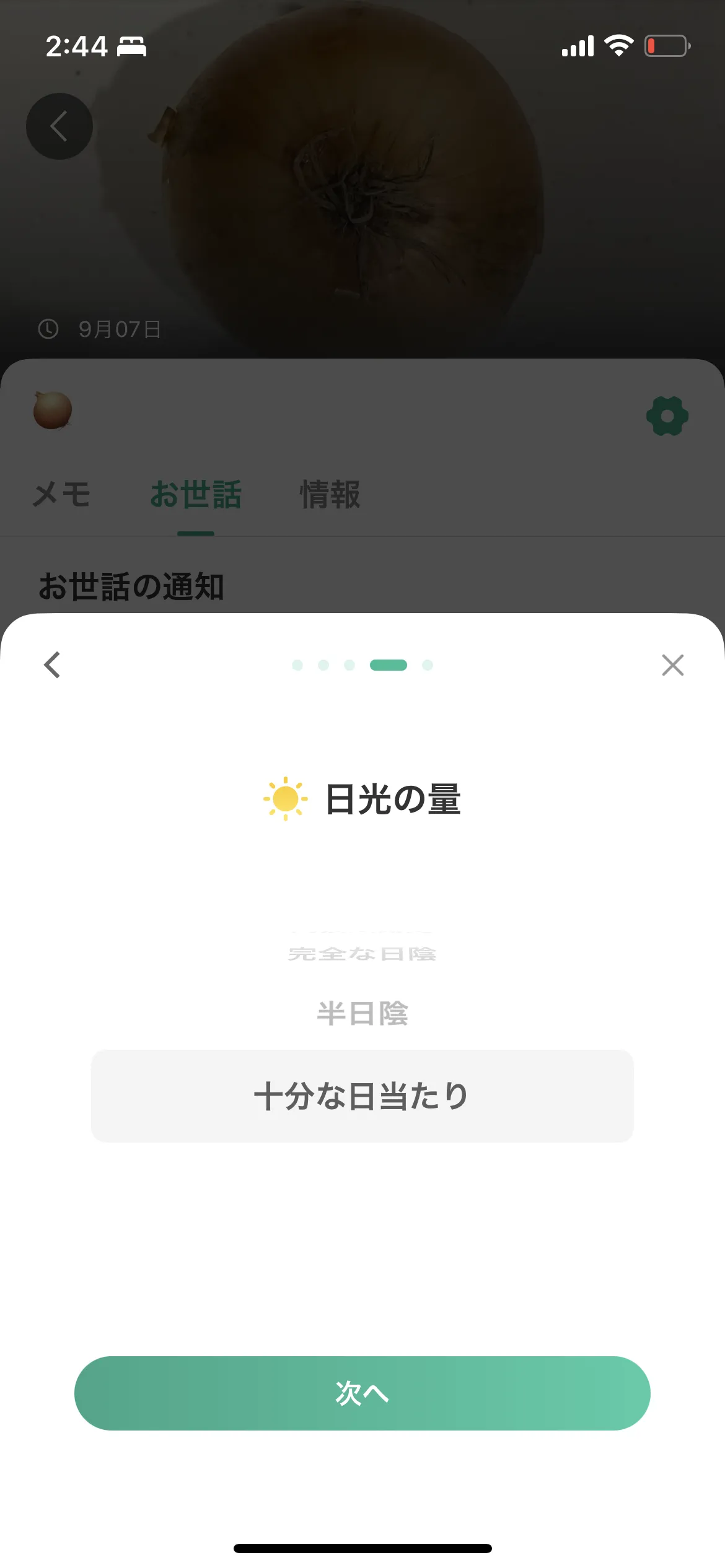Tap the first progress dot indicator
725x1568 pixels.
click(297, 665)
